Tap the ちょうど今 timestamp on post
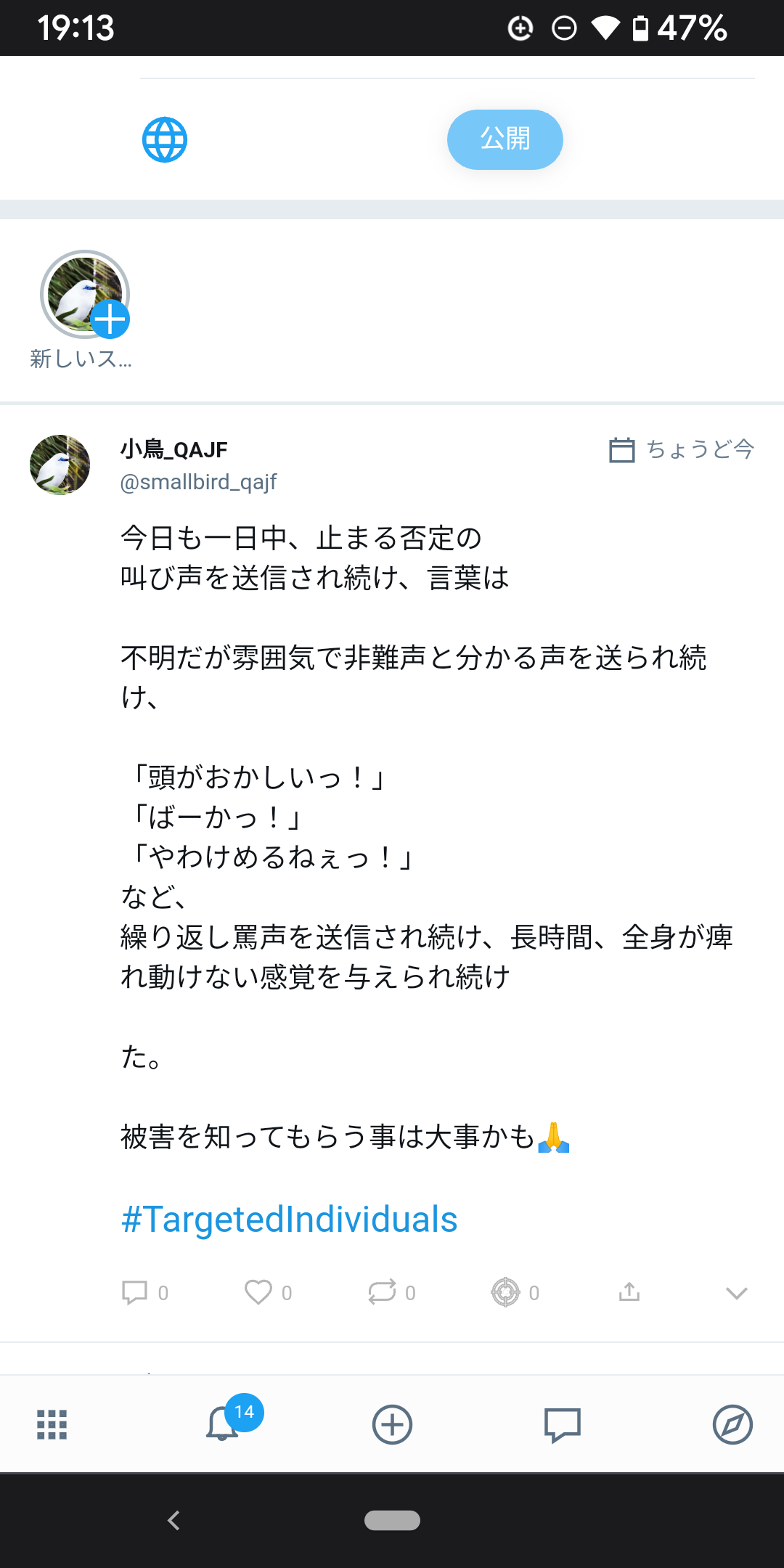784x1568 pixels. [700, 449]
